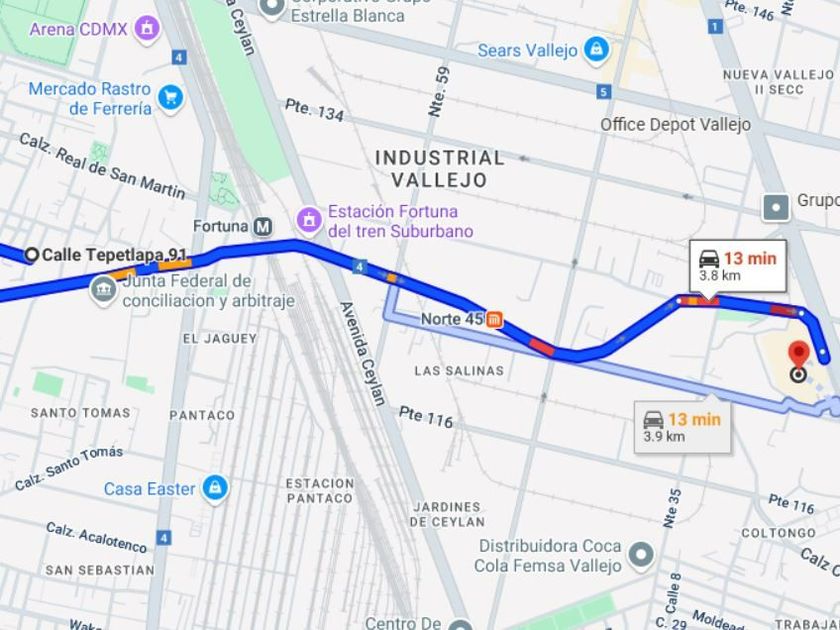Open the Casa Easter shopping pin
840x630 pixels.
pos(215,489)
